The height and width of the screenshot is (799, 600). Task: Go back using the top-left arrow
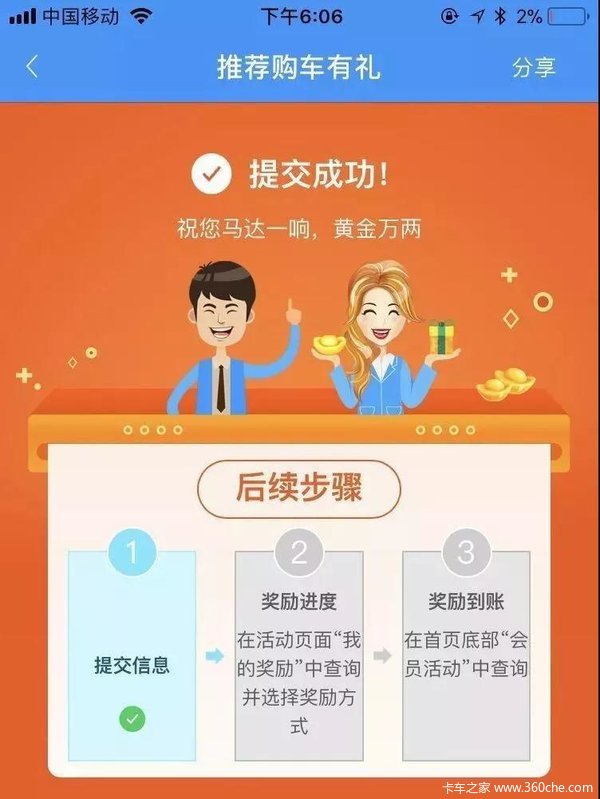point(32,67)
